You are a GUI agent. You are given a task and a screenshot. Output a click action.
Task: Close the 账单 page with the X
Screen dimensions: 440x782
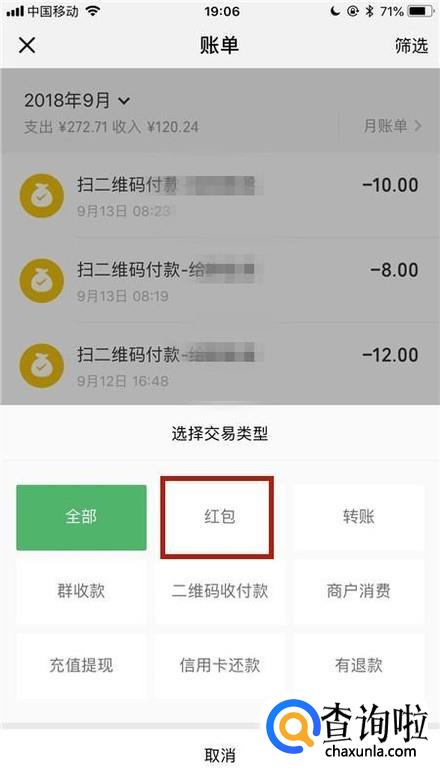[27, 45]
